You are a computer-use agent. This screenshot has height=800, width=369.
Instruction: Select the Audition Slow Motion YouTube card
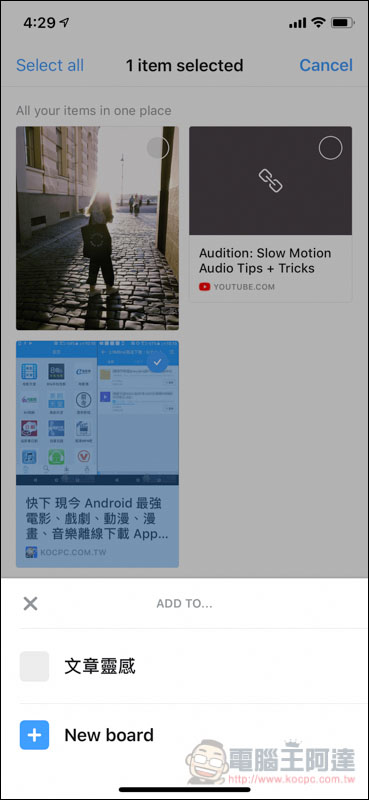[x=270, y=214]
